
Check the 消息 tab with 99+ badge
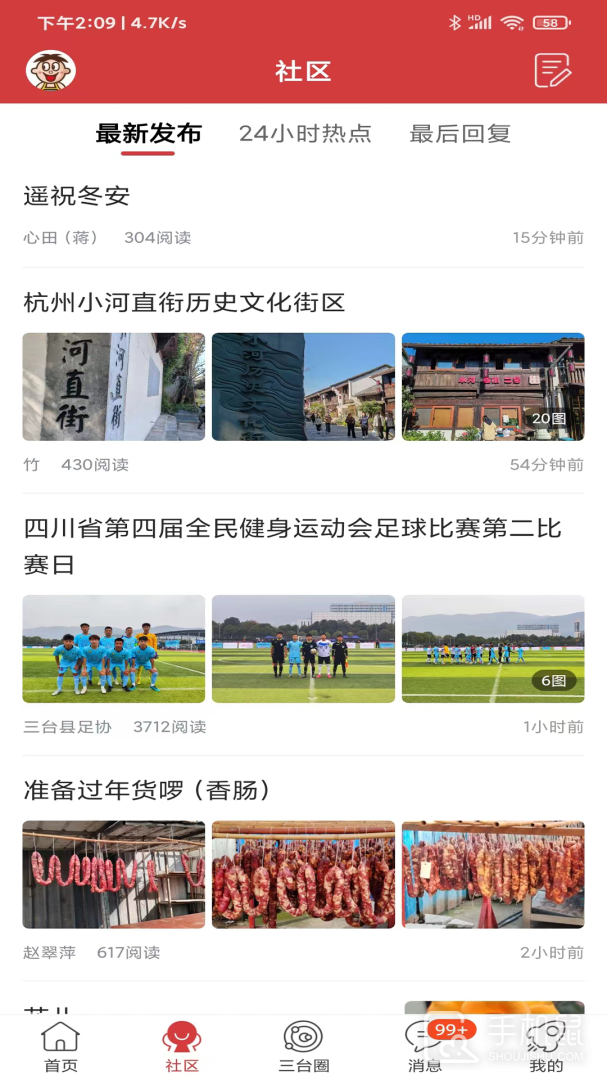pyautogui.click(x=426, y=1046)
